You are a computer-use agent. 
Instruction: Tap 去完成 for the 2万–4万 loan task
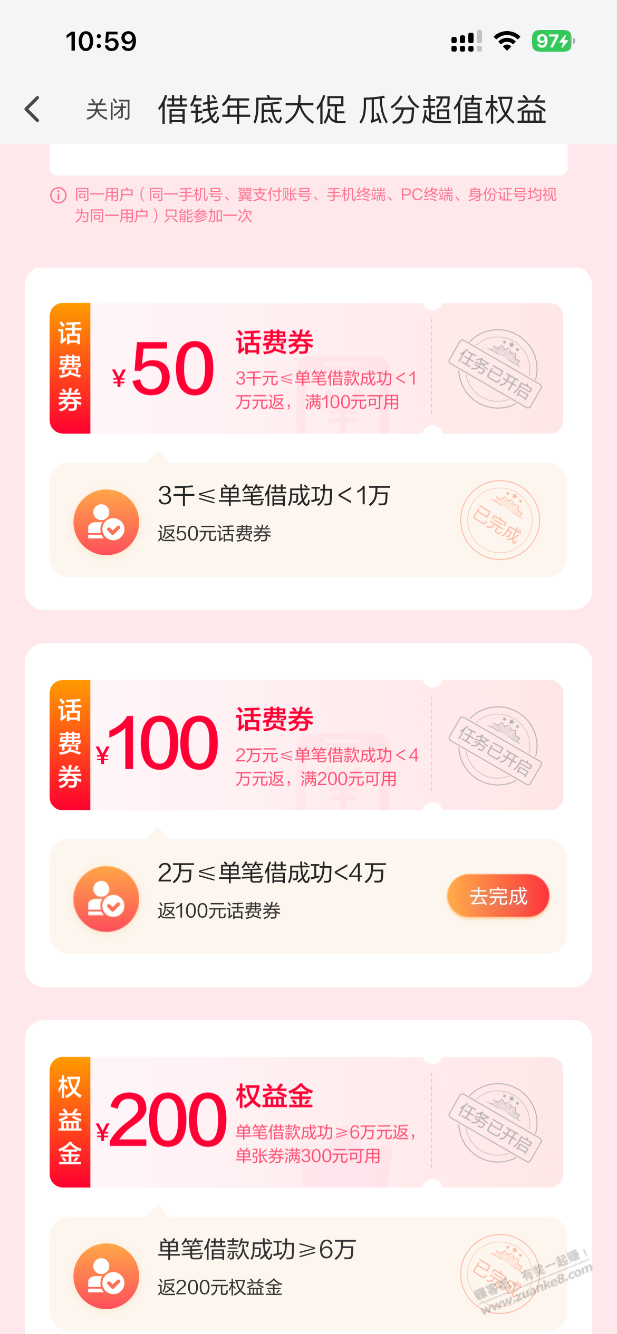498,896
